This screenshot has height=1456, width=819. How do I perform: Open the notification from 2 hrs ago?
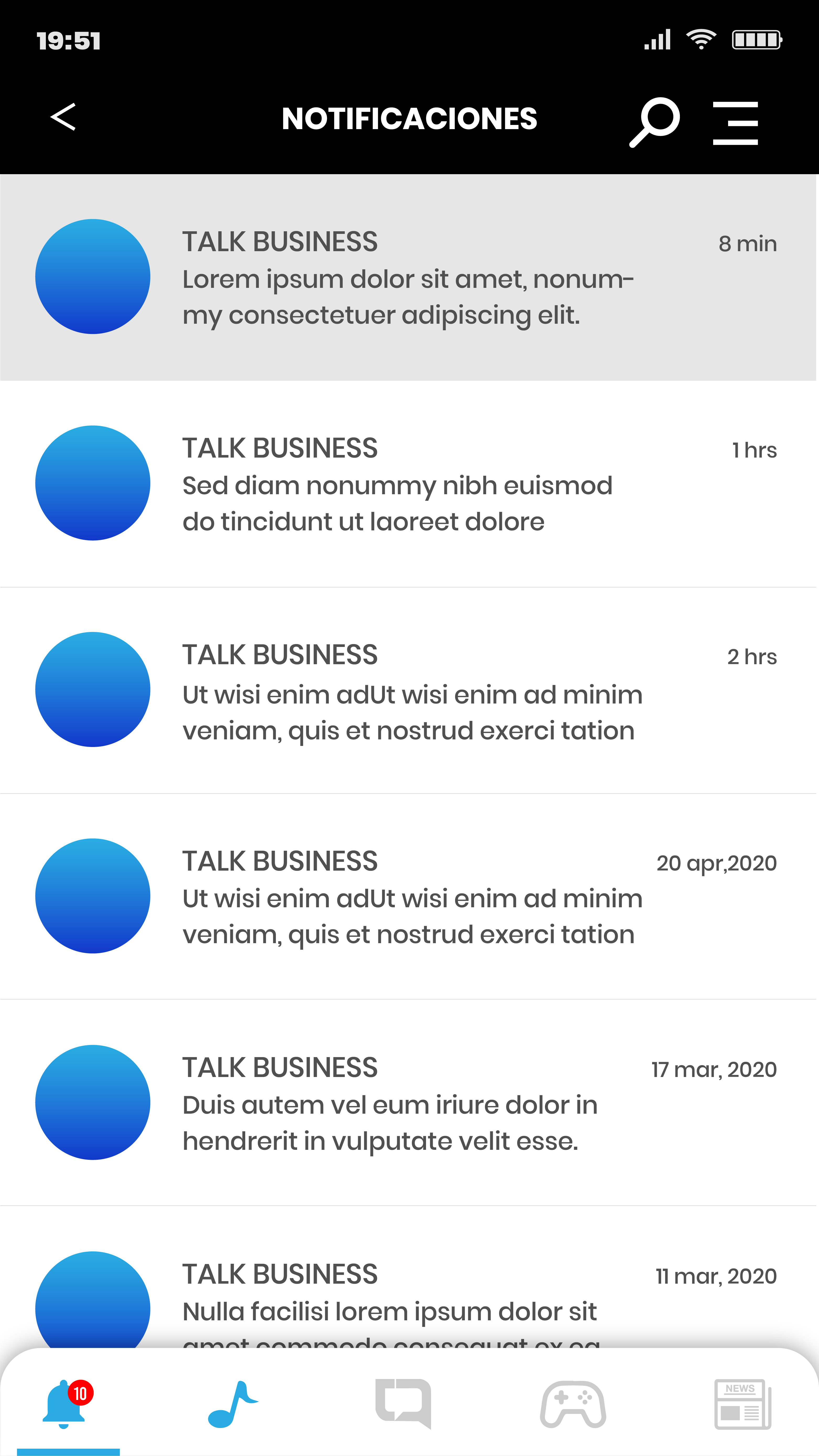click(409, 690)
